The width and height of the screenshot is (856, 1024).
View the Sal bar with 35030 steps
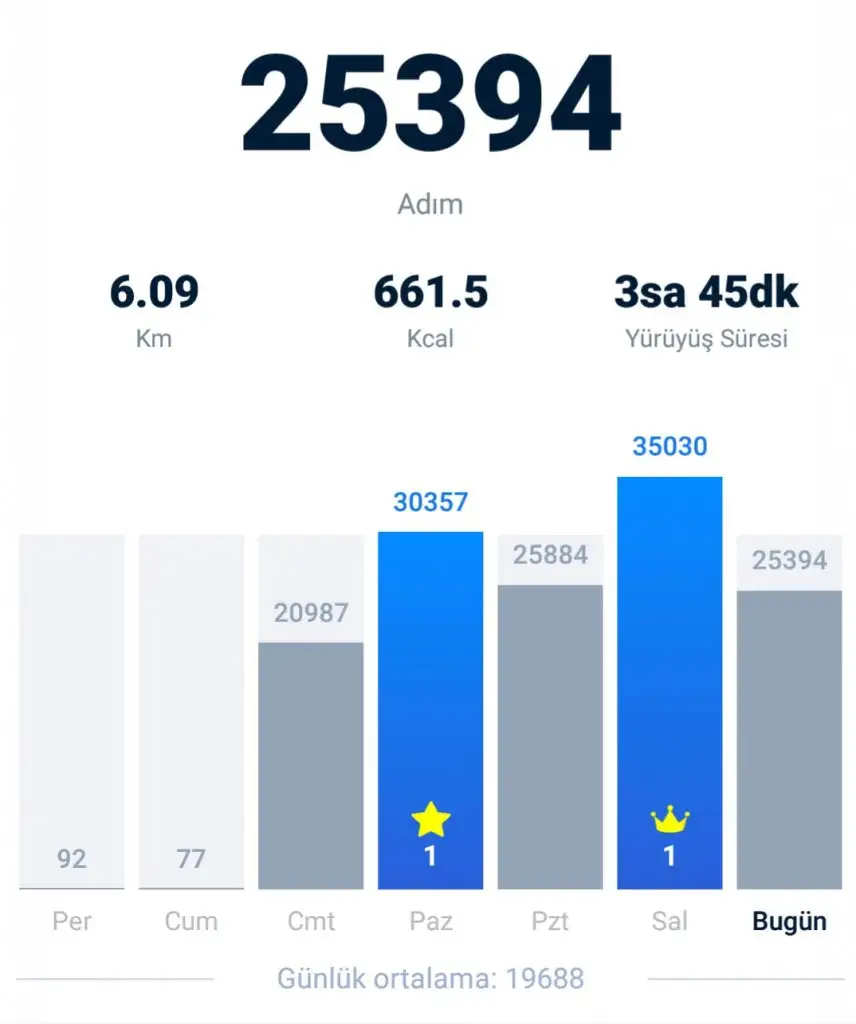pyautogui.click(x=669, y=683)
